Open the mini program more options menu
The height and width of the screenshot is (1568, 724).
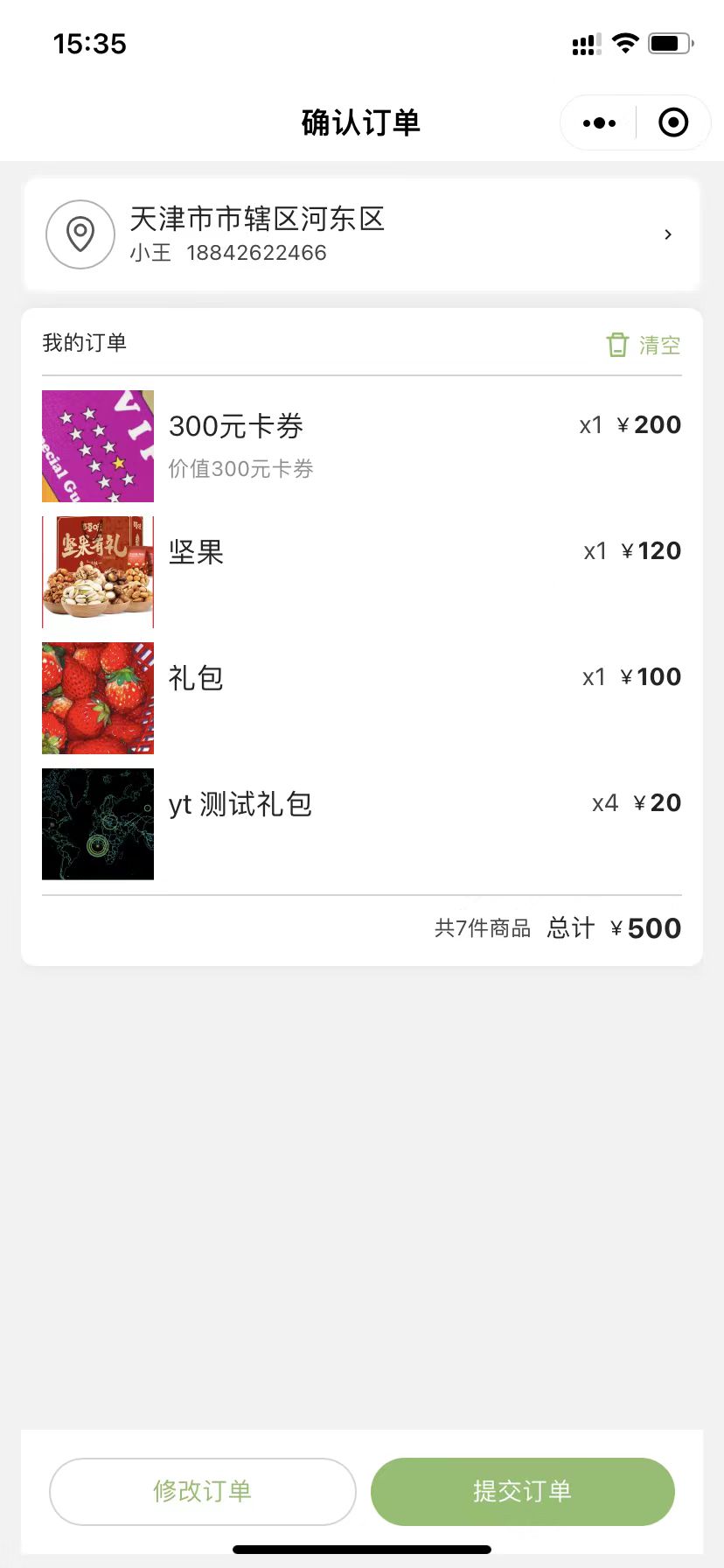point(599,123)
